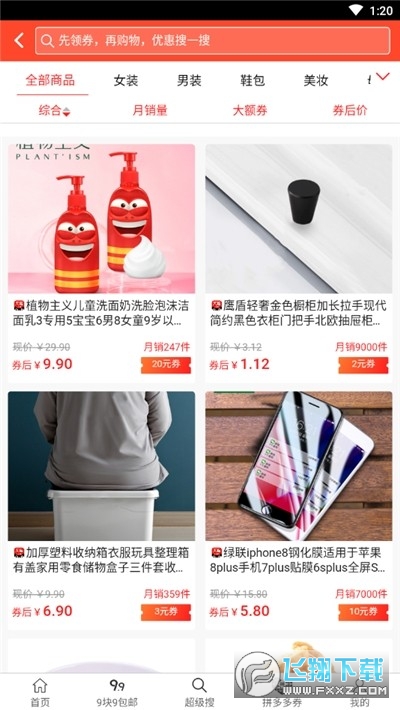Sort by 综合 ranking

(x=54, y=110)
